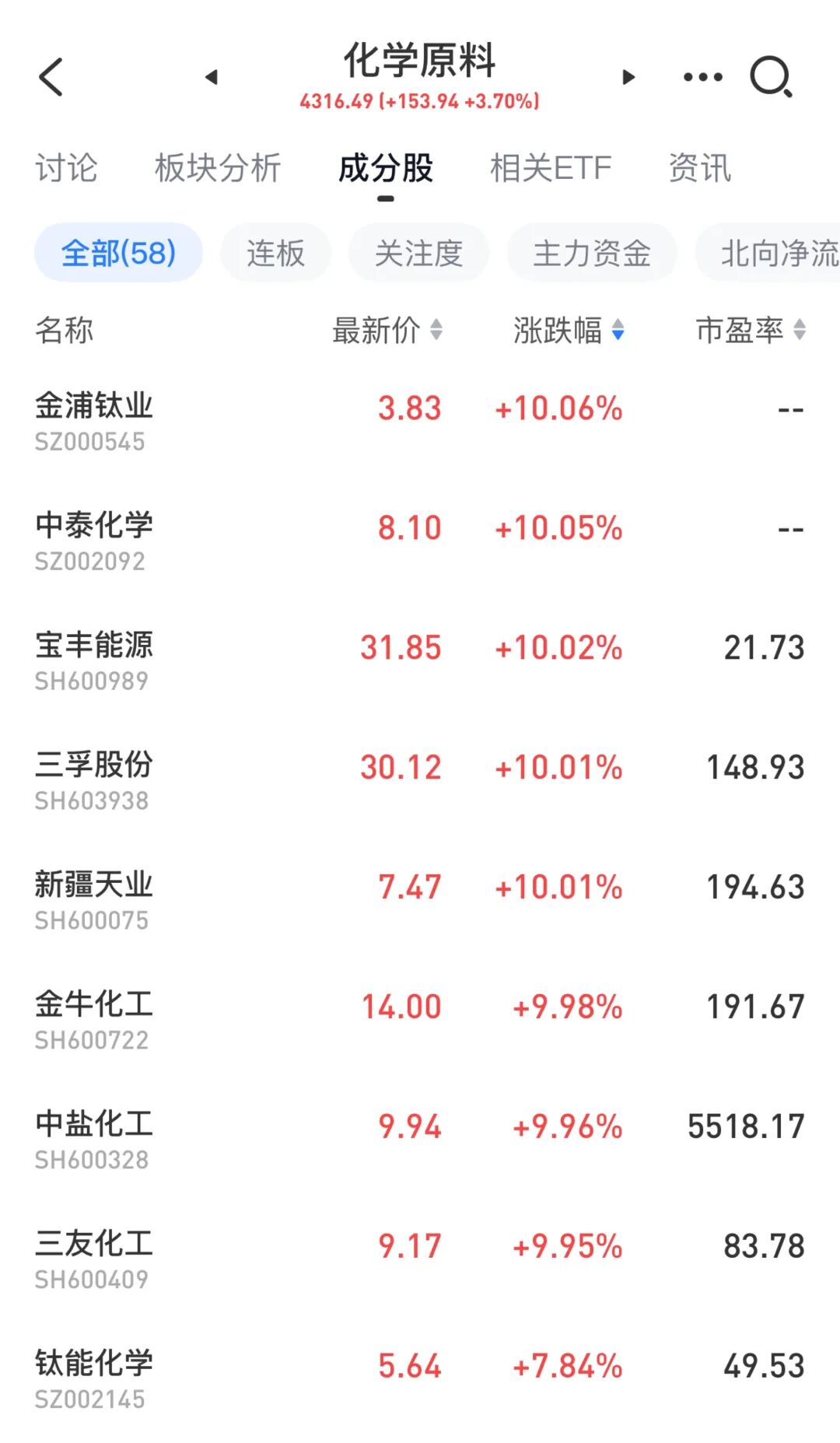
Task: Switch to the 讨论 tab
Action: click(66, 168)
